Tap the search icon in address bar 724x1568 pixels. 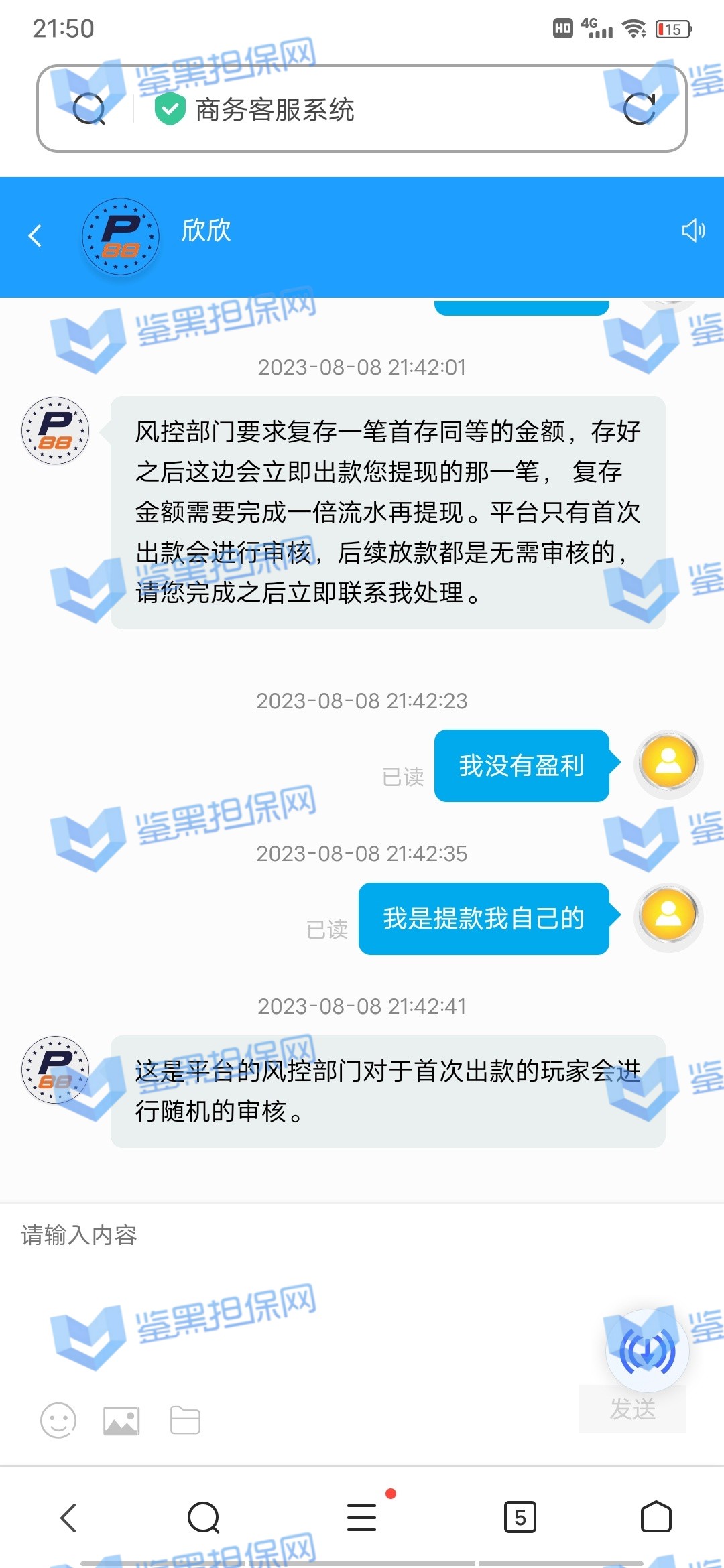coord(88,109)
